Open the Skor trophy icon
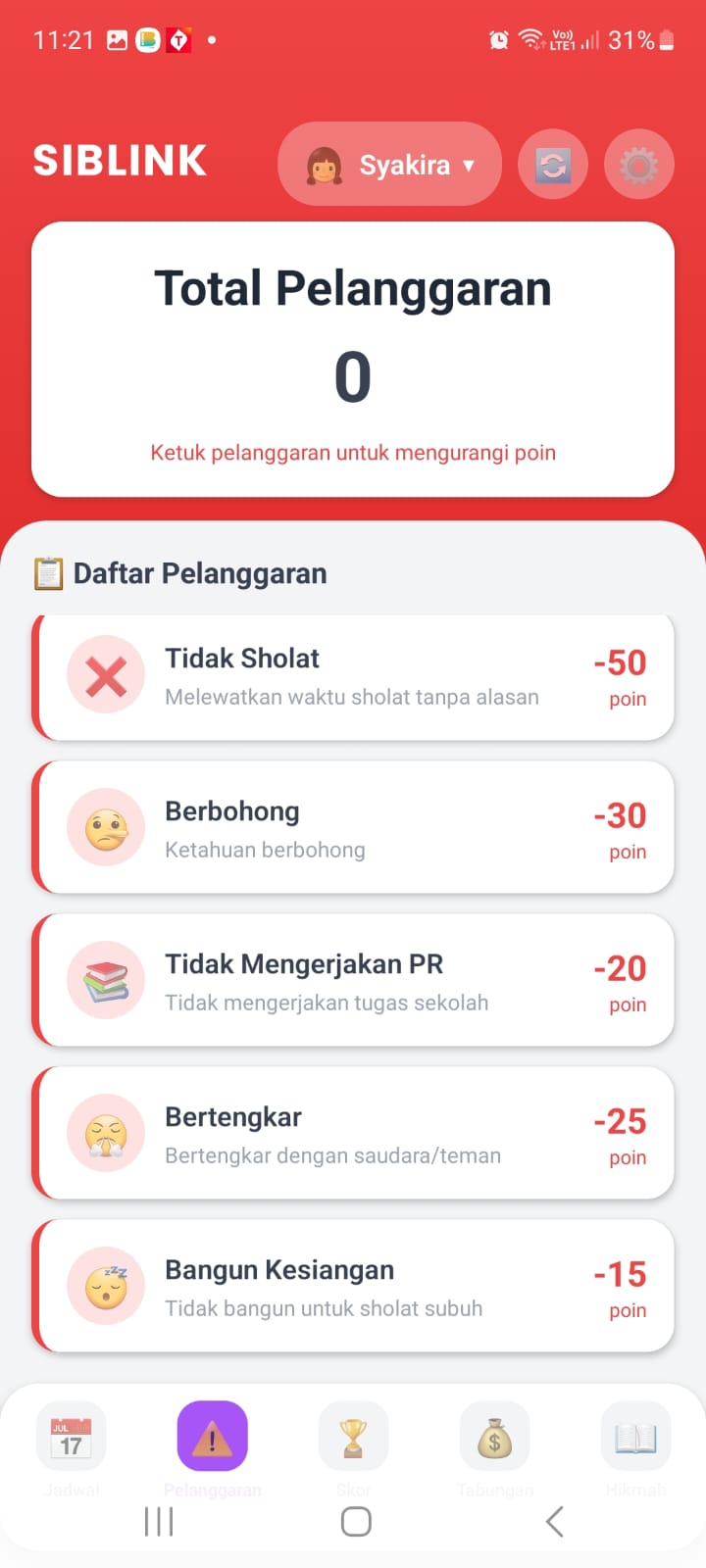This screenshot has height=1568, width=706. coord(353,1436)
